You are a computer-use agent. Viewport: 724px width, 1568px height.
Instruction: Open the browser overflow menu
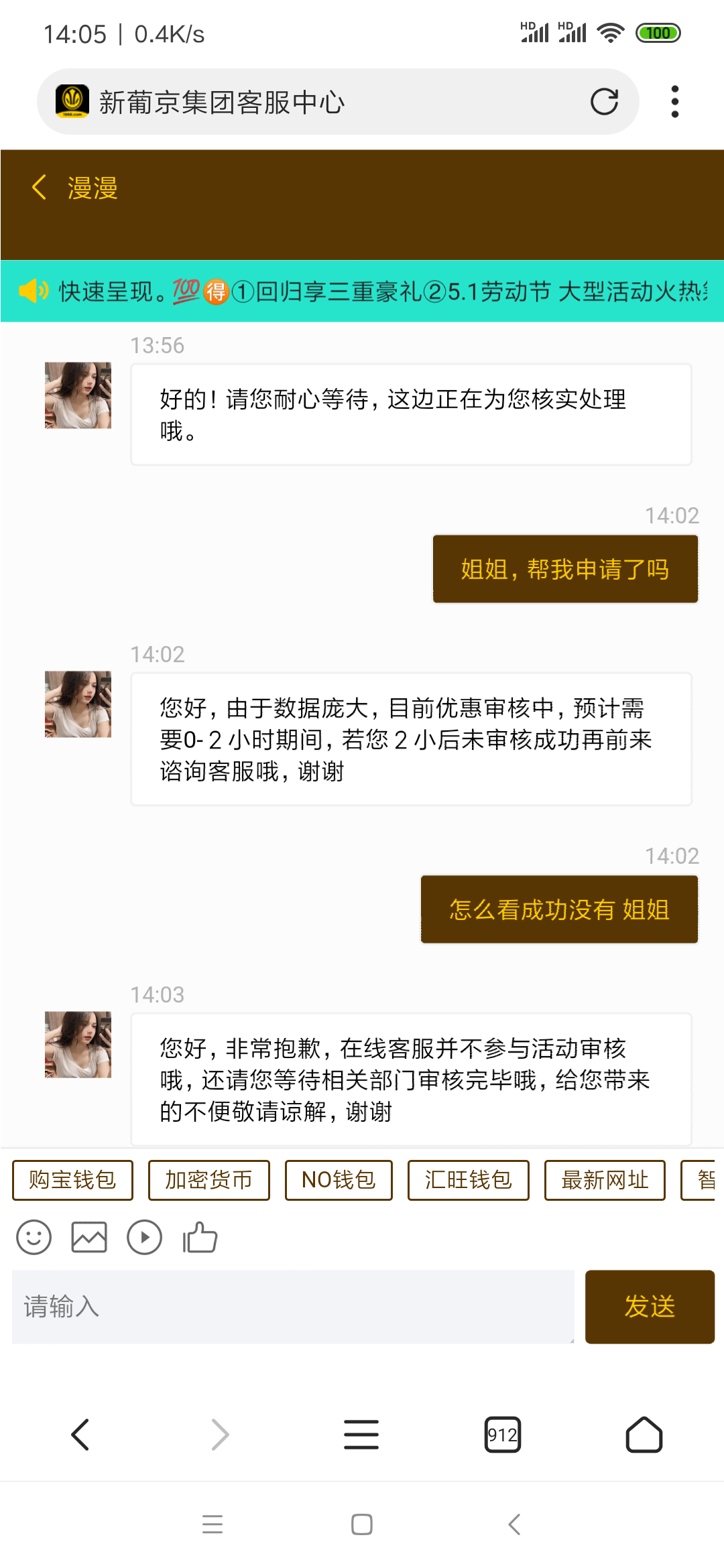point(674,102)
